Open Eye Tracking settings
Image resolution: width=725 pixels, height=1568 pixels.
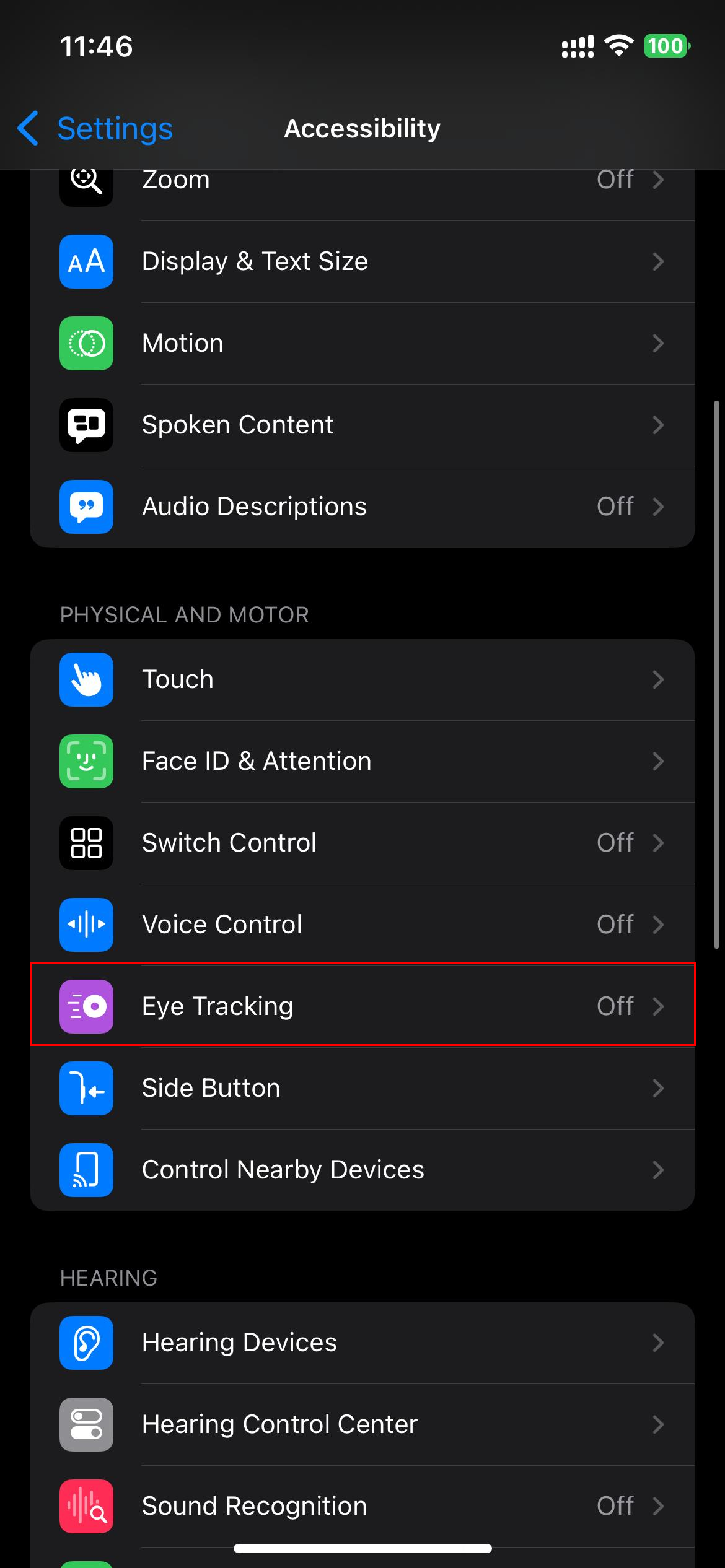[362, 1006]
